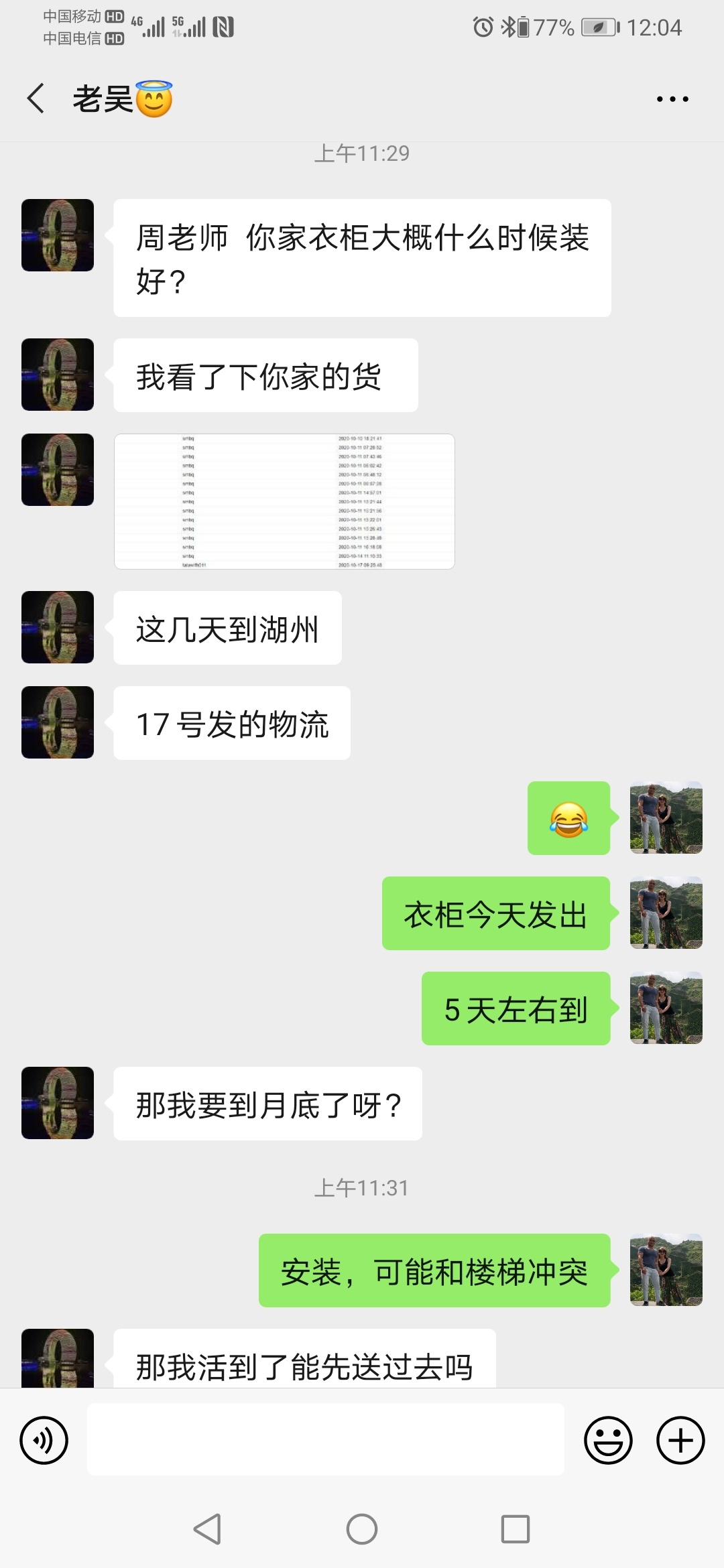This screenshot has height=1568, width=724.
Task: Open the emoji sticker panel
Action: pyautogui.click(x=608, y=1440)
